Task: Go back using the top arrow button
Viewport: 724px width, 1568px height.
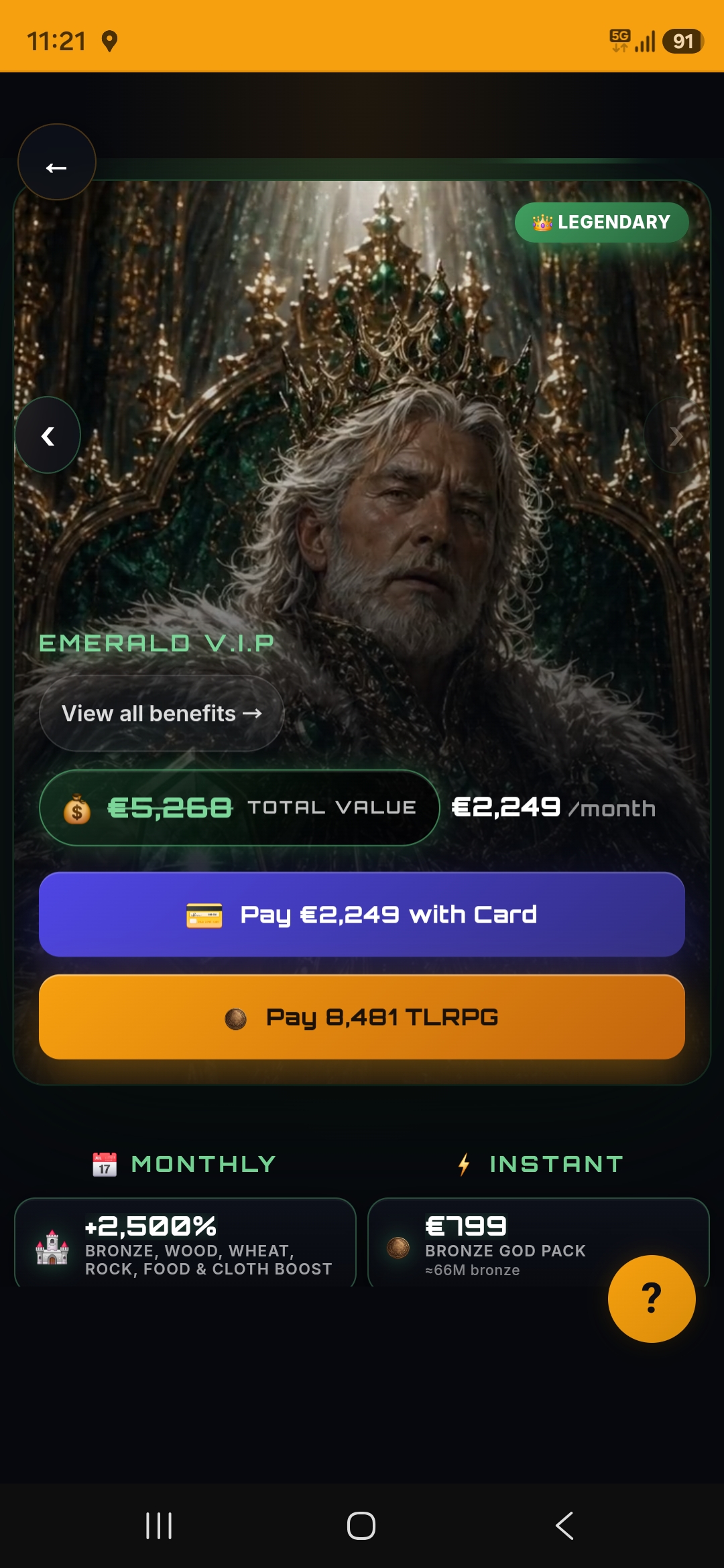Action: coord(56,162)
